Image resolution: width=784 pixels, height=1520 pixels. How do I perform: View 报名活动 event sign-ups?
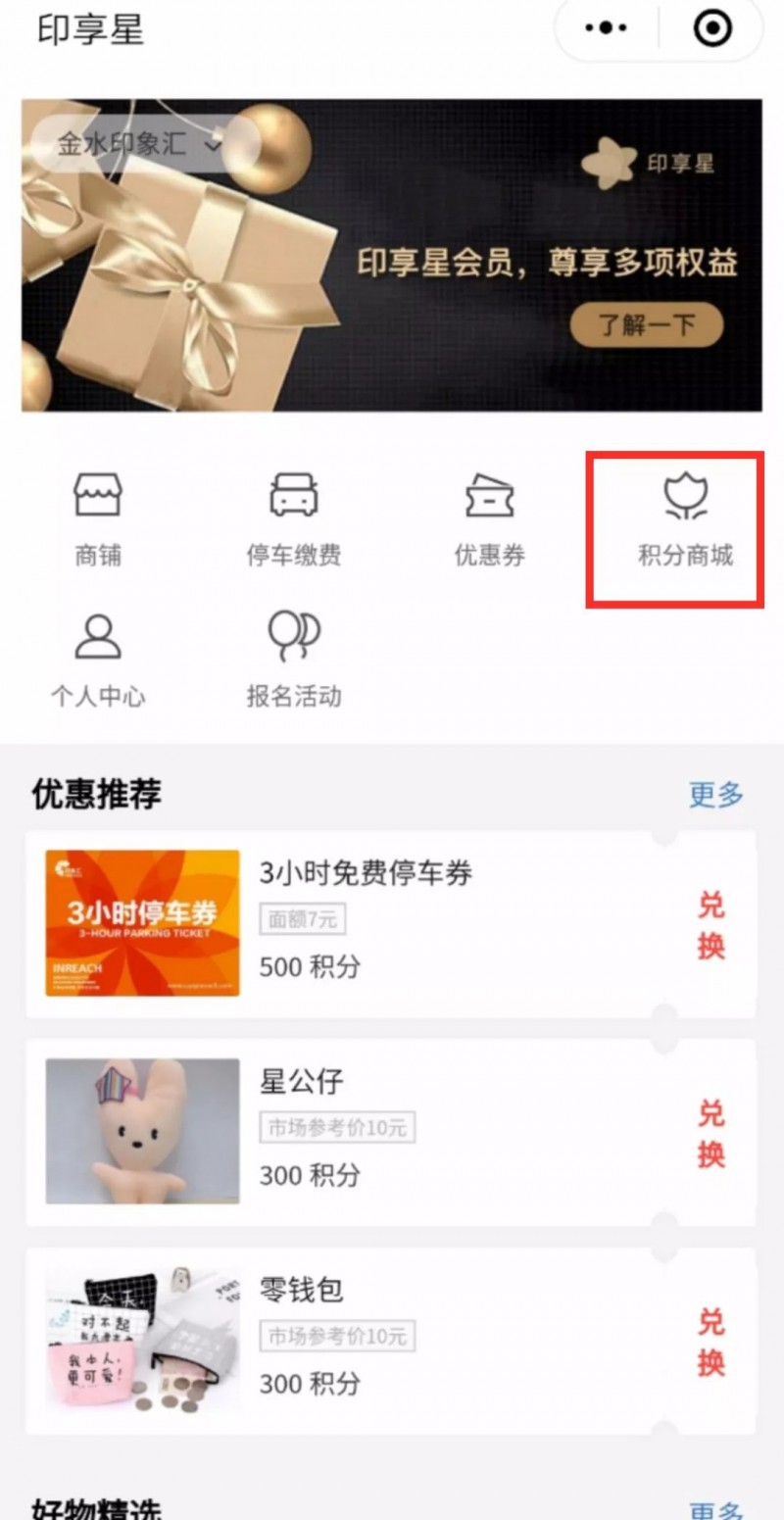point(293,659)
